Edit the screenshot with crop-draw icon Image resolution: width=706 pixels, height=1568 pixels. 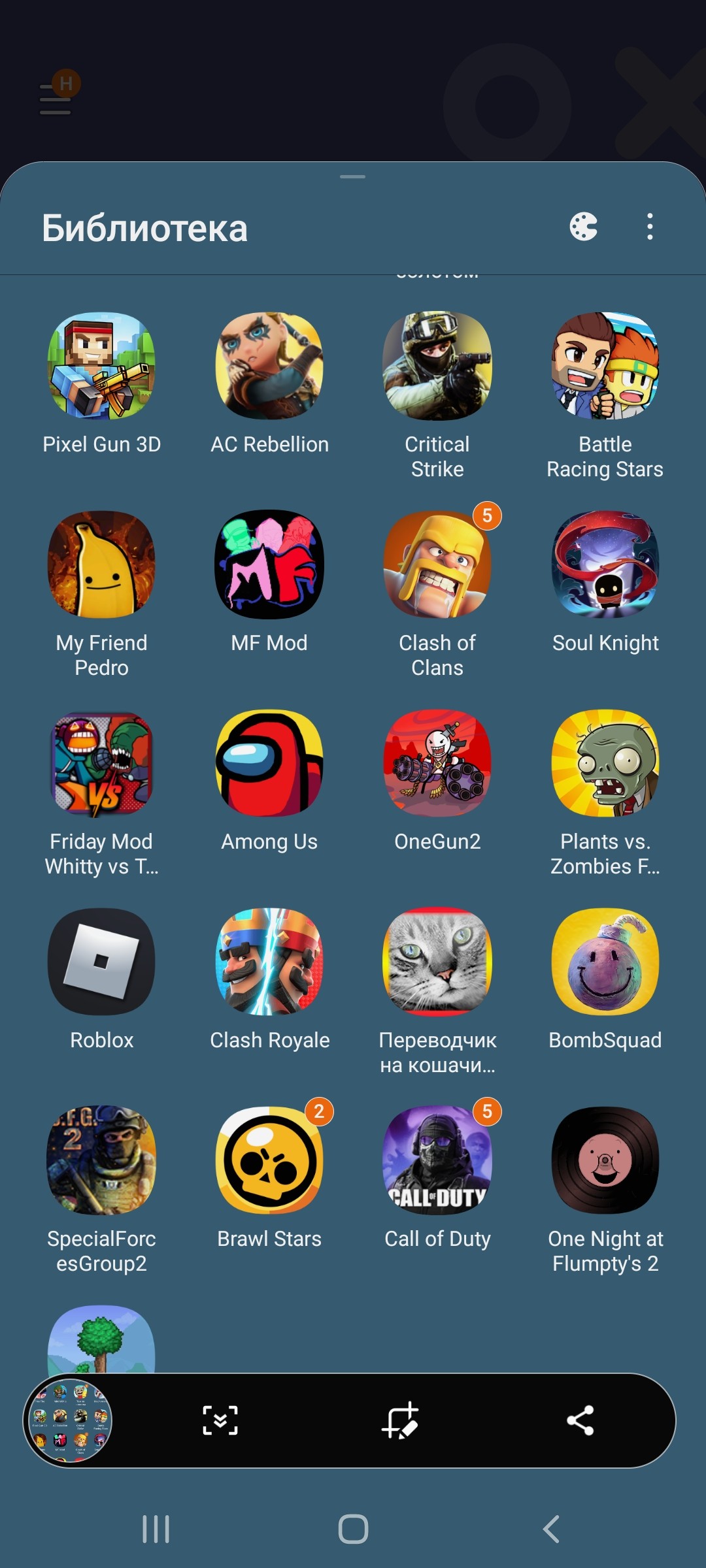point(399,1420)
